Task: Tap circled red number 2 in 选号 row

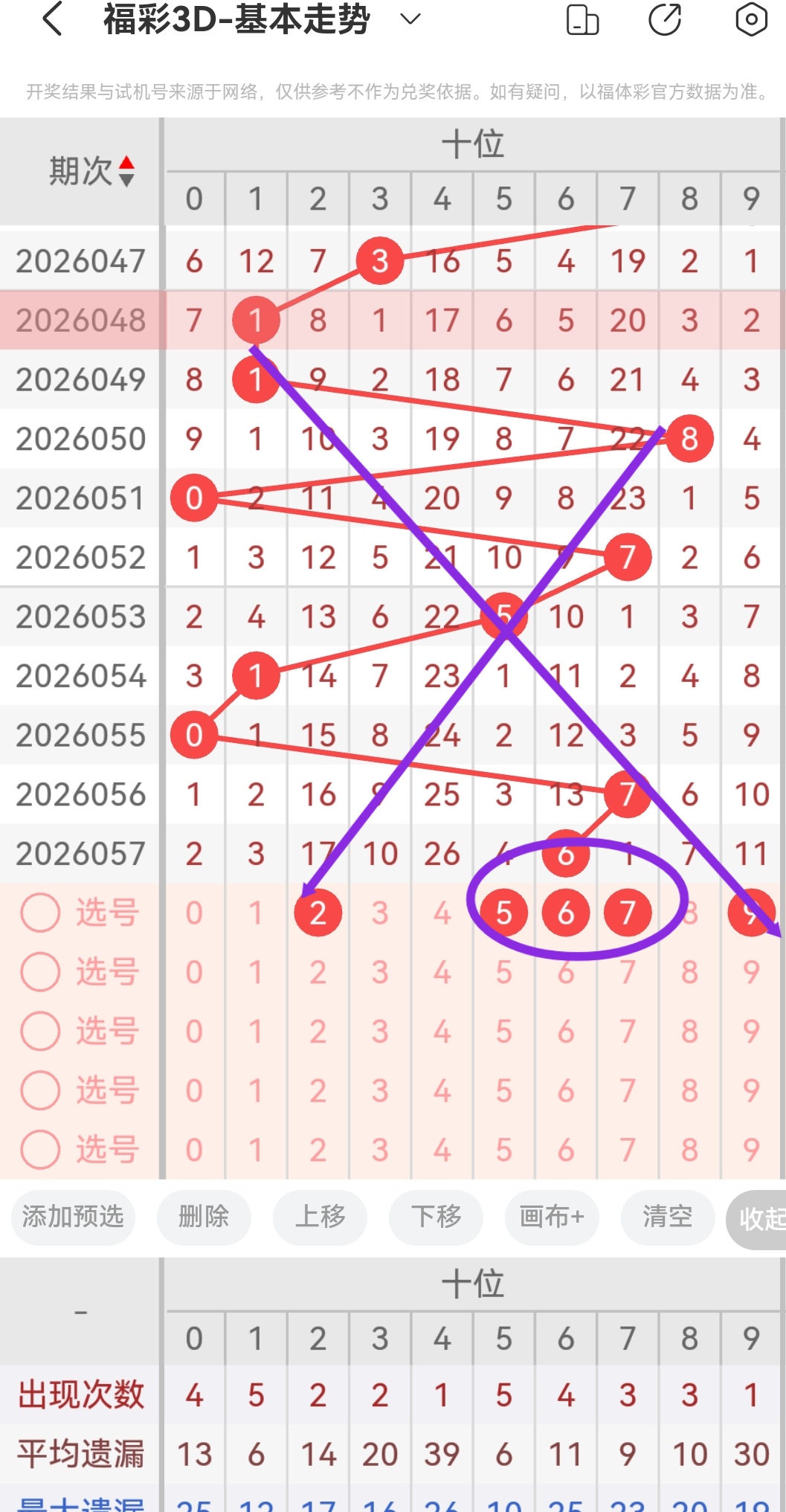Action: [318, 913]
